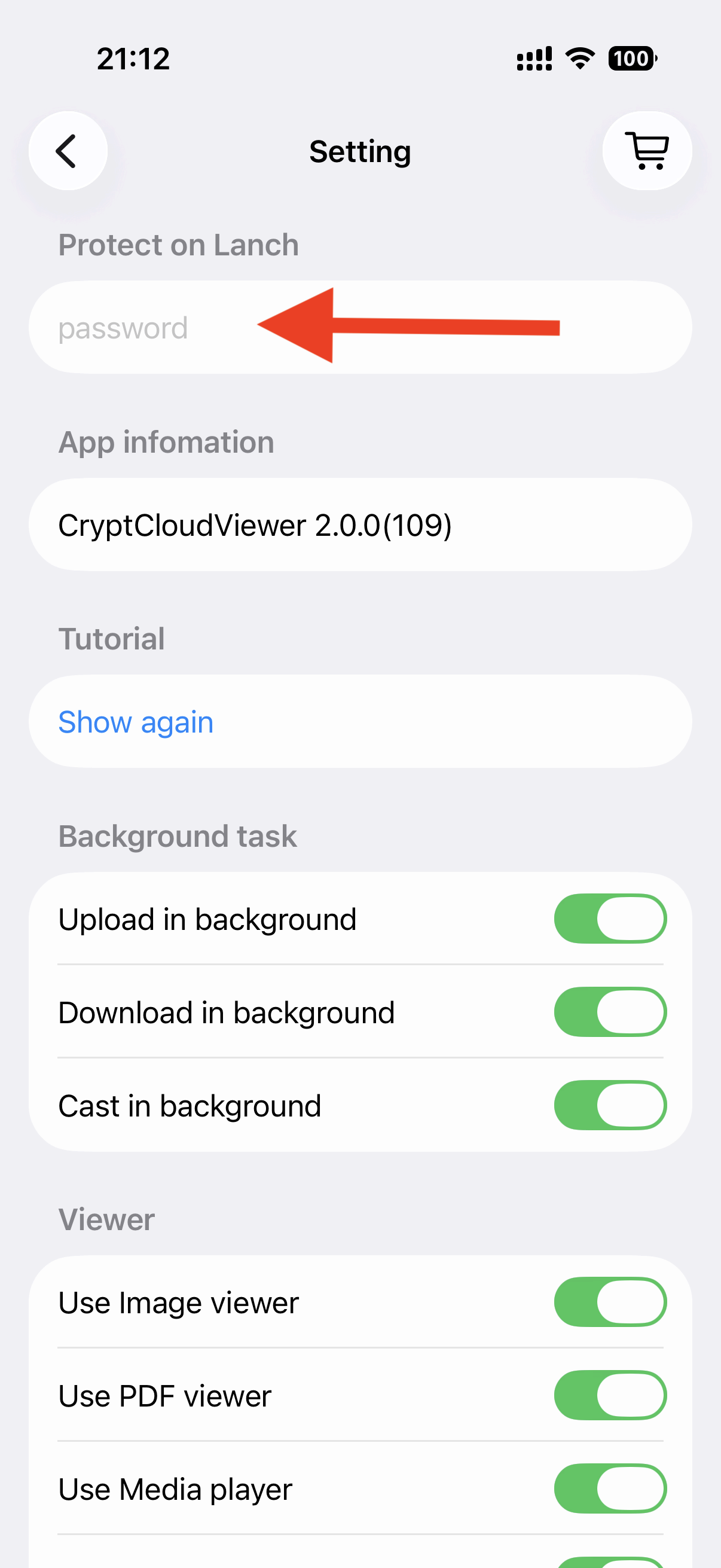Tap Show again to replay the tutorial

pyautogui.click(x=136, y=722)
